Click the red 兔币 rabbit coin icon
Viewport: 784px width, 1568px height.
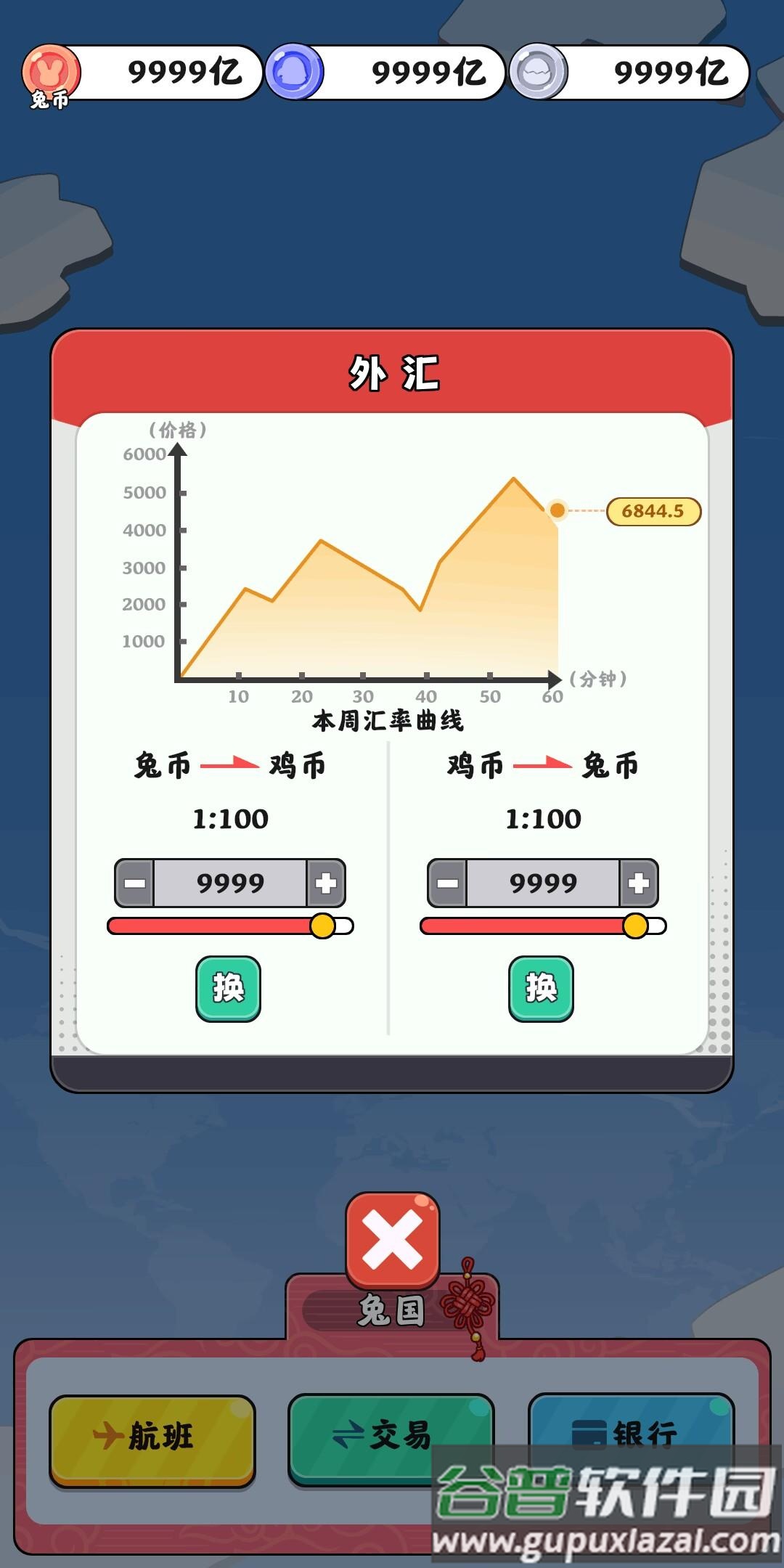tap(52, 69)
